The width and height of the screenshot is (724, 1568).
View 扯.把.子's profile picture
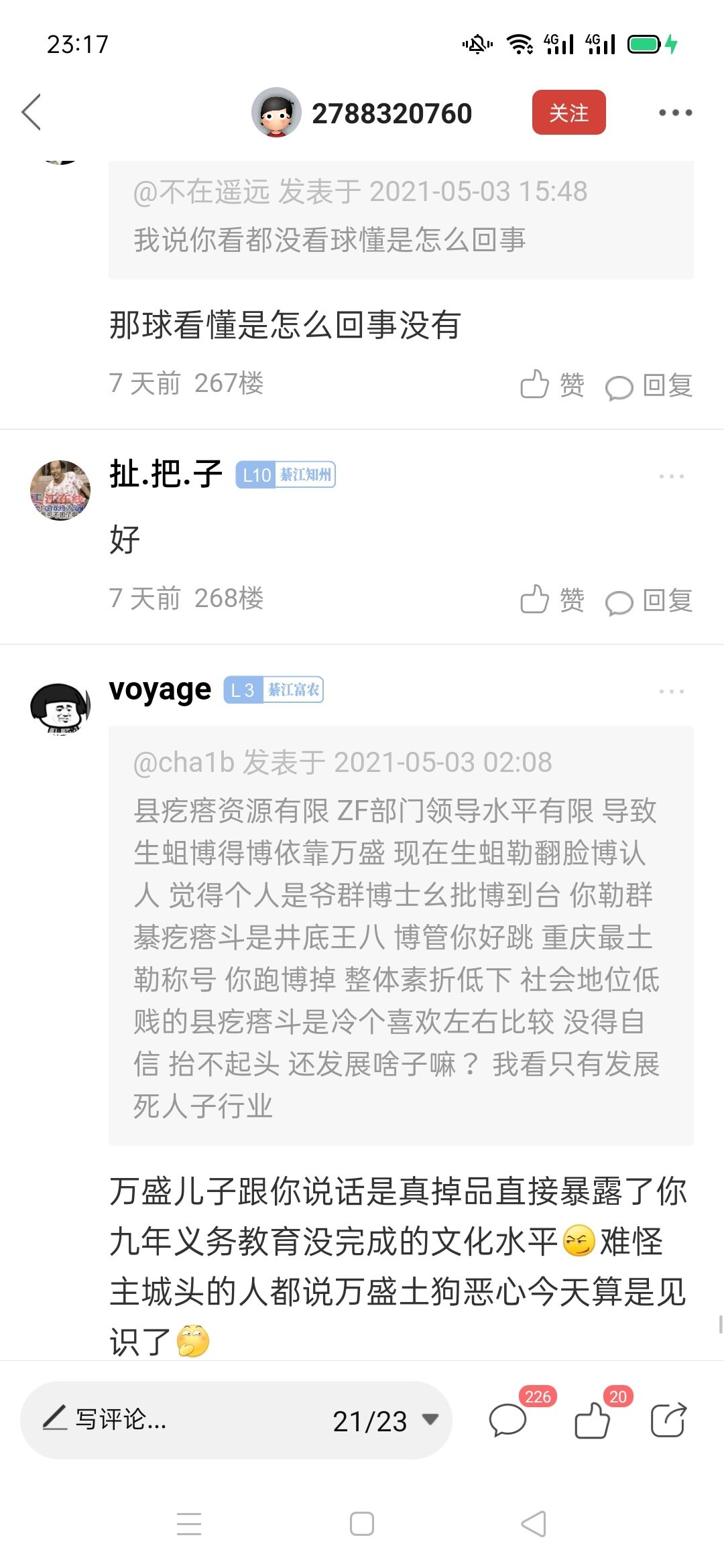[60, 491]
